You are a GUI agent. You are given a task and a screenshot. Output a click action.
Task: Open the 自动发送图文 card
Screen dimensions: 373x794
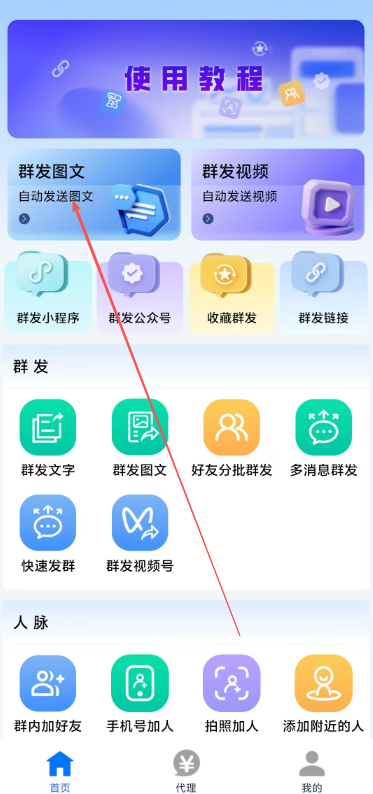(x=94, y=194)
